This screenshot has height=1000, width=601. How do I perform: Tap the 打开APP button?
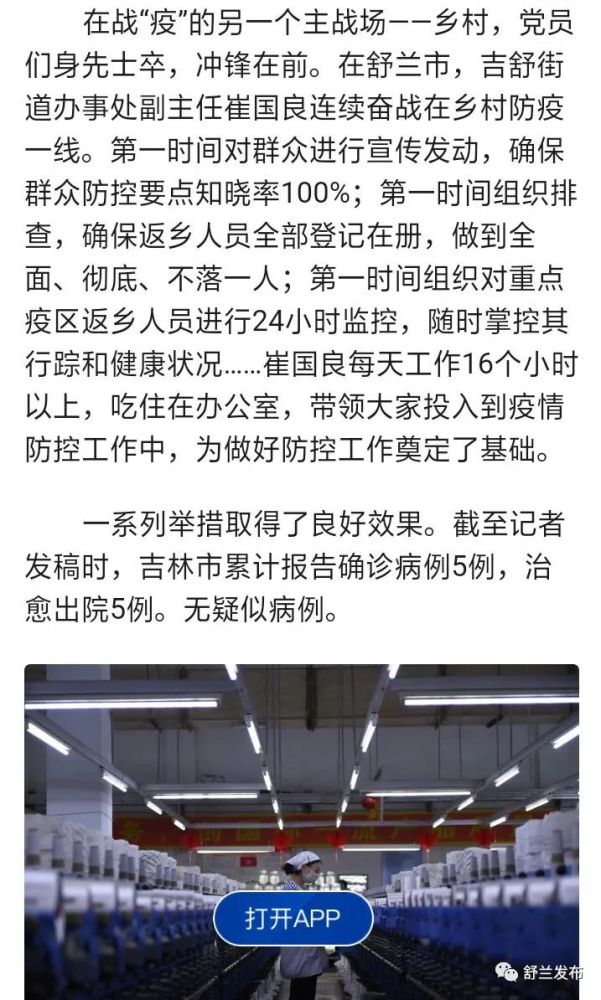[x=292, y=918]
